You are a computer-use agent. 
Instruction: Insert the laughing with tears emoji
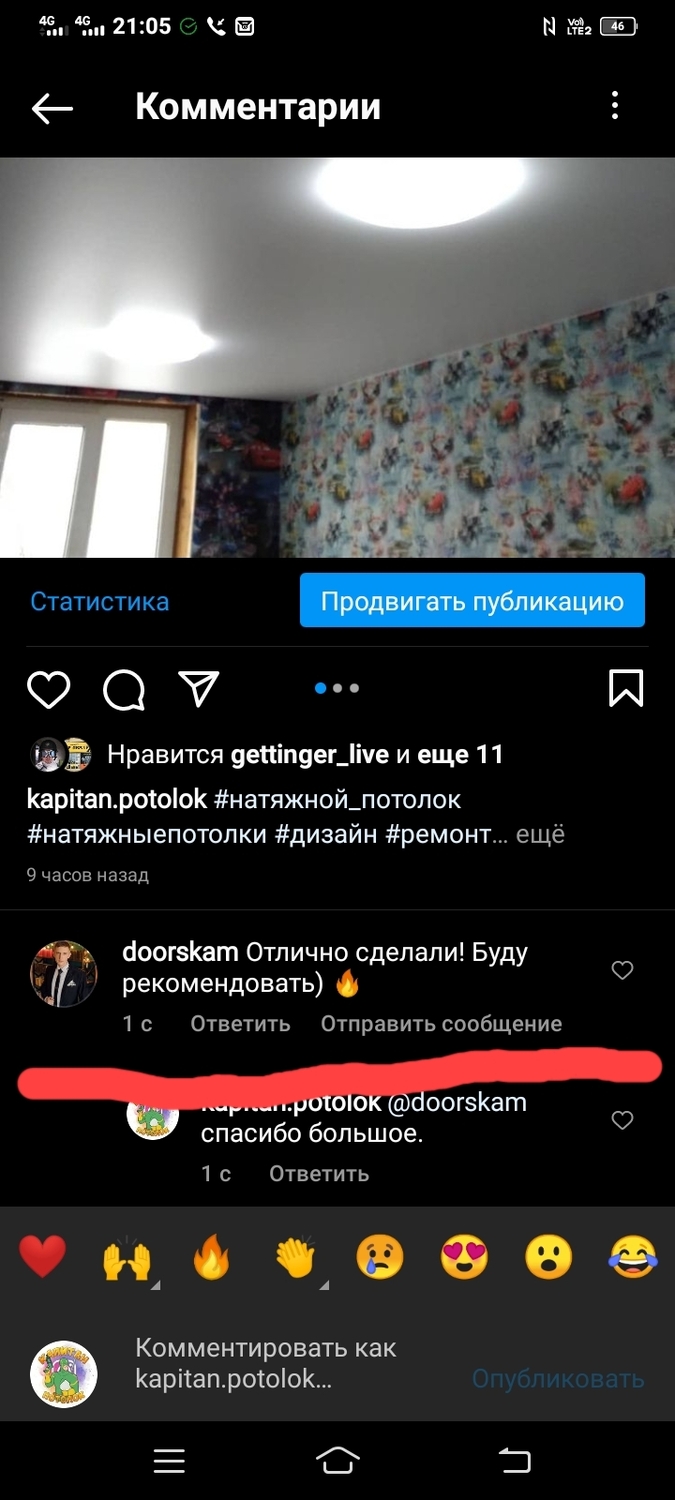pyautogui.click(x=633, y=1258)
